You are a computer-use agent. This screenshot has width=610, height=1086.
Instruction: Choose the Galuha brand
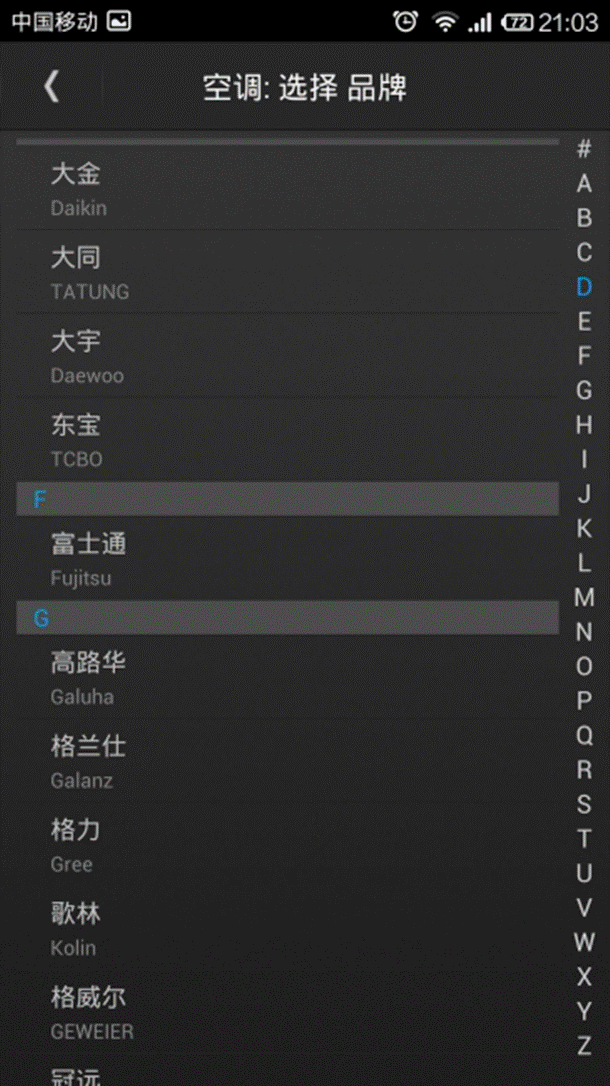point(287,677)
